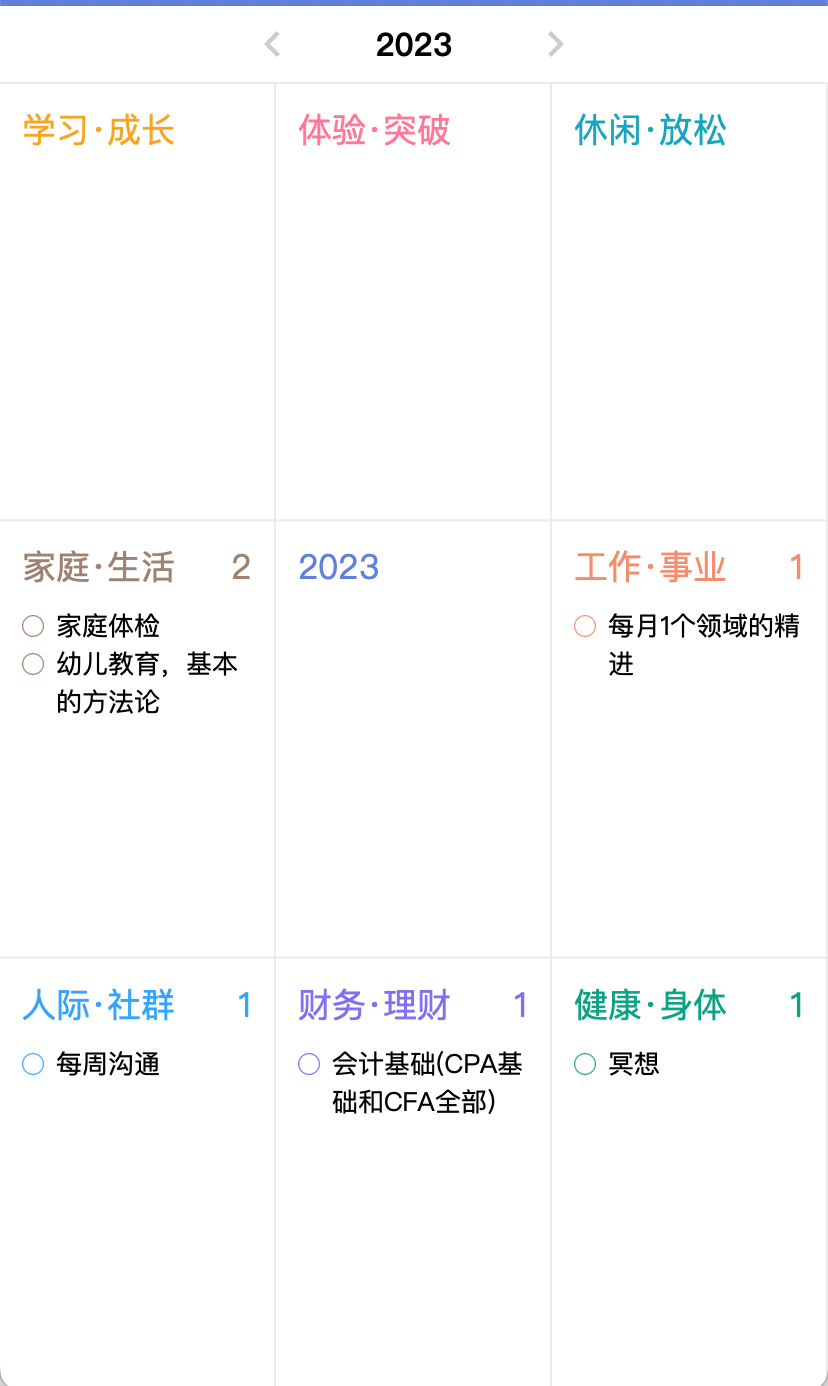Mark 冥想 as completed
Viewport: 828px width, 1386px height.
pyautogui.click(x=585, y=1064)
